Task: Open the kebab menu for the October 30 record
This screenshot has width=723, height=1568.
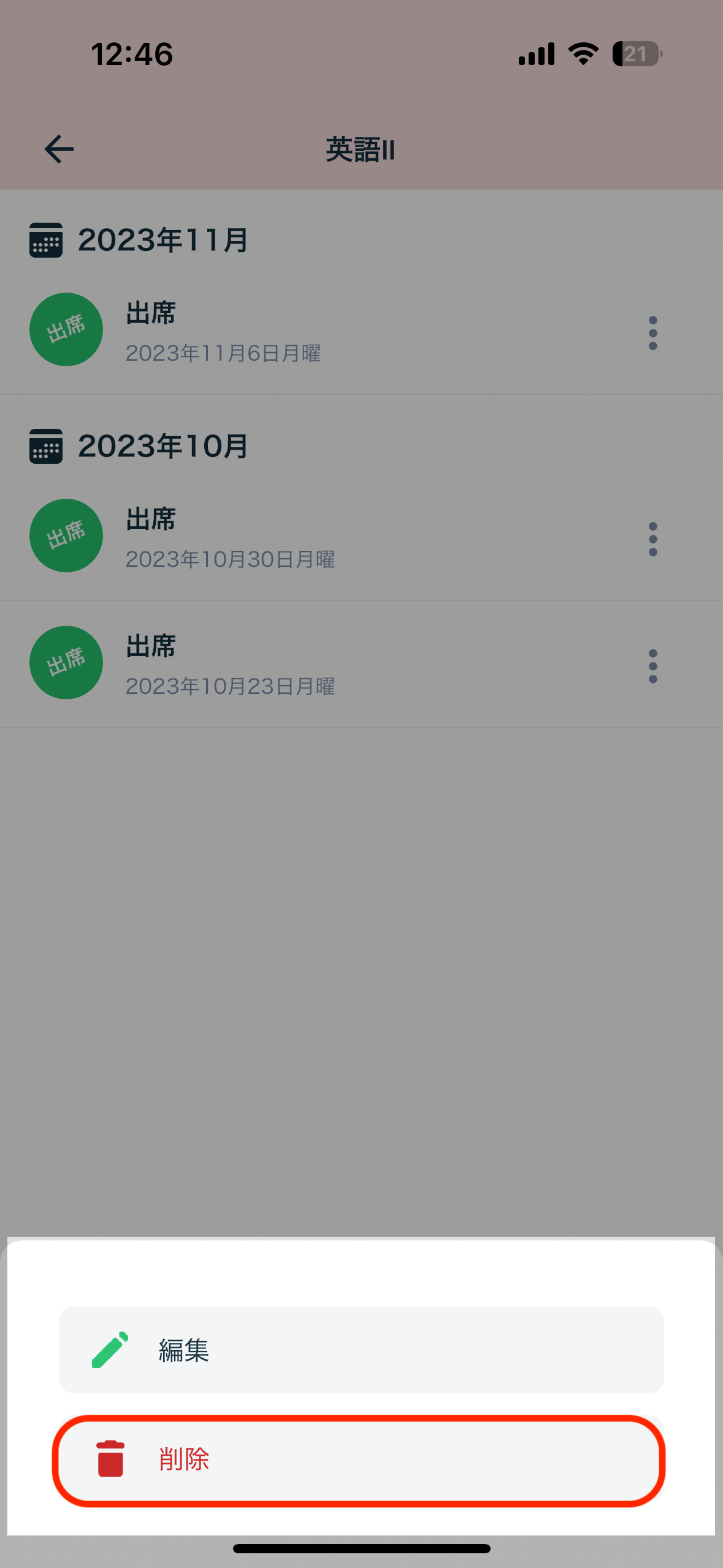Action: 652,539
